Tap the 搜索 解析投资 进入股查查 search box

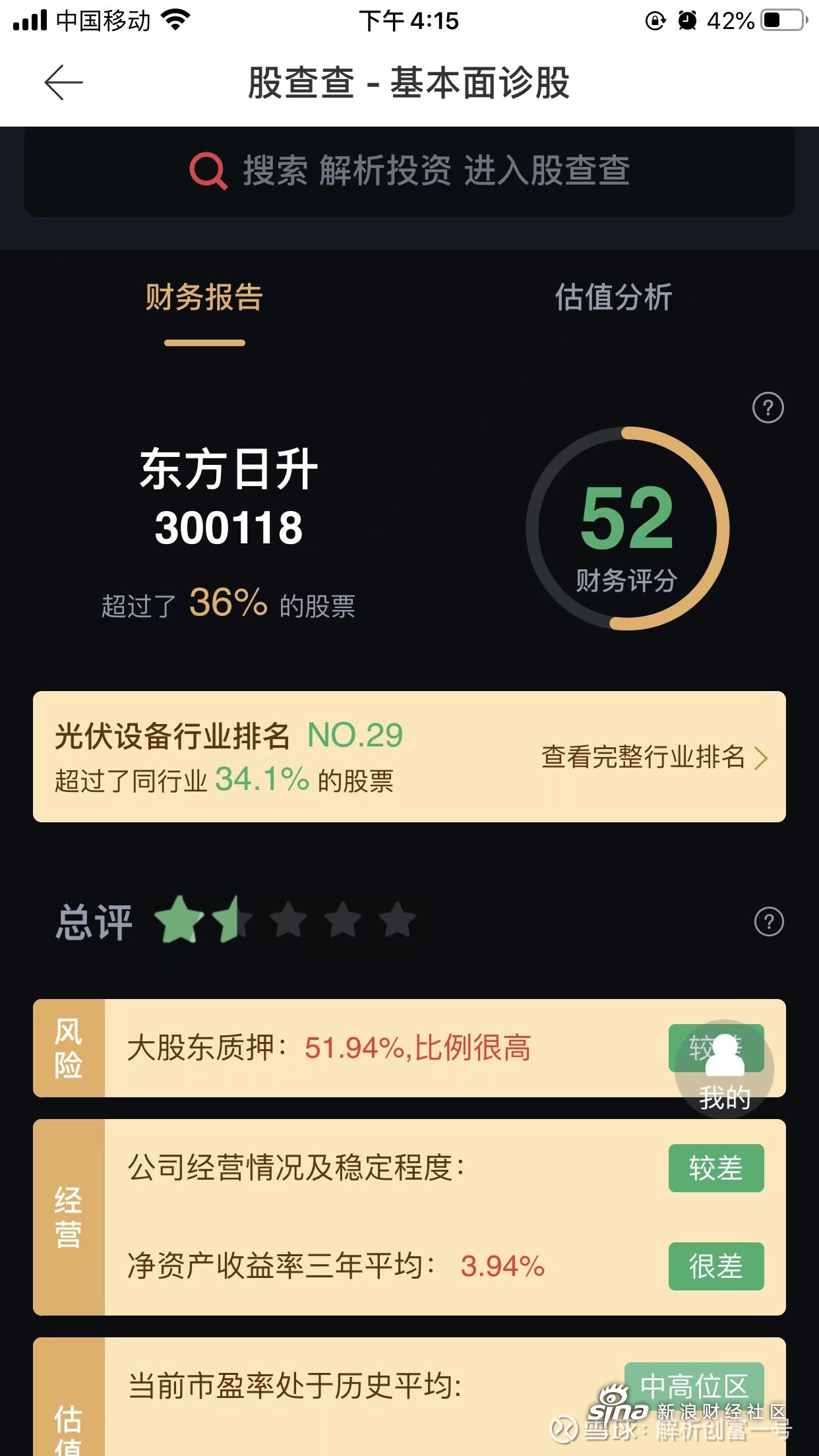tap(409, 171)
